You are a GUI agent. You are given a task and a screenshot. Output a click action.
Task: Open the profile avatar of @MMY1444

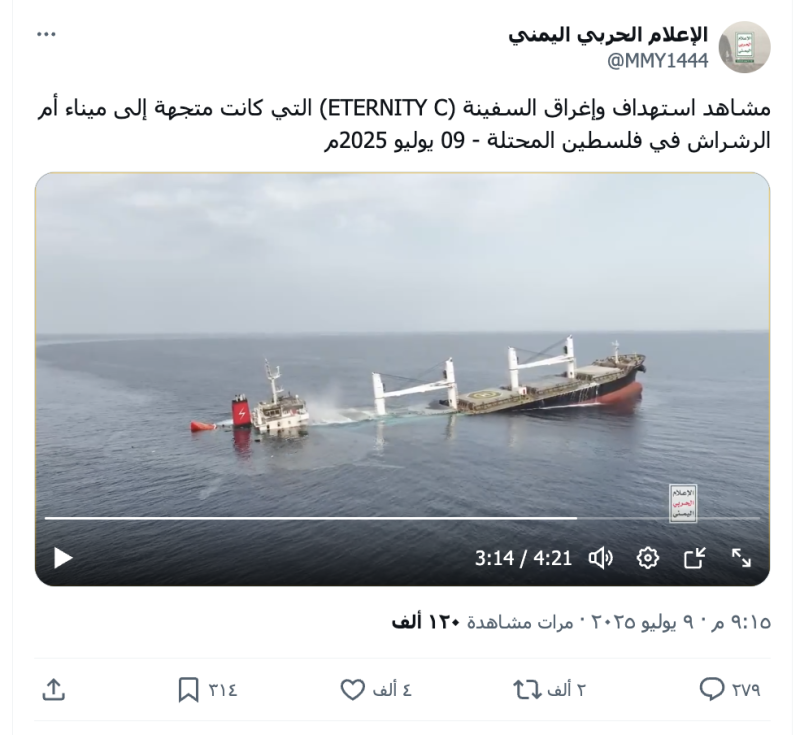click(744, 47)
